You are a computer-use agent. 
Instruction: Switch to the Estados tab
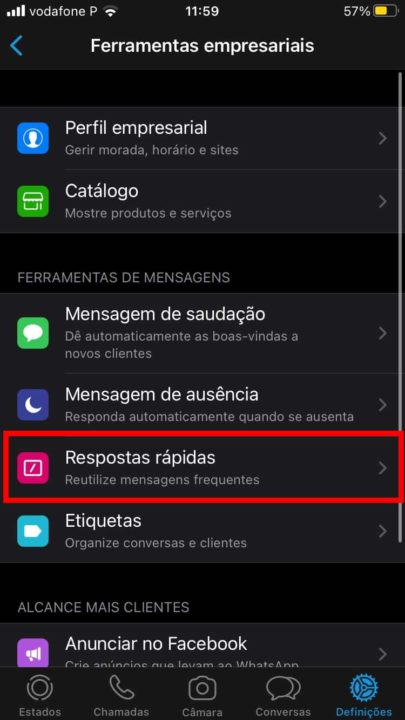[40, 695]
